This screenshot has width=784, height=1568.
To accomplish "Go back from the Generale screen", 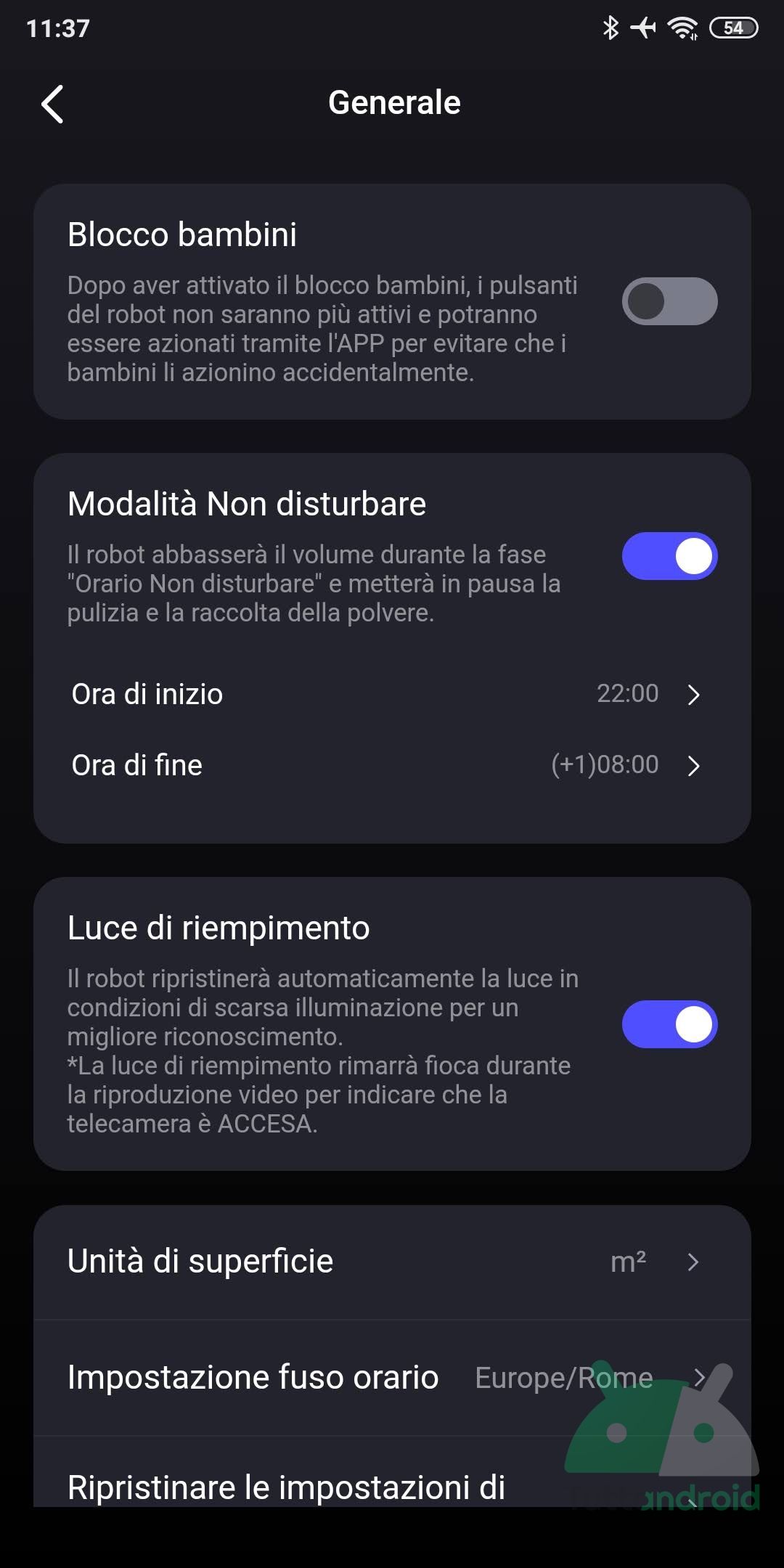I will (53, 104).
